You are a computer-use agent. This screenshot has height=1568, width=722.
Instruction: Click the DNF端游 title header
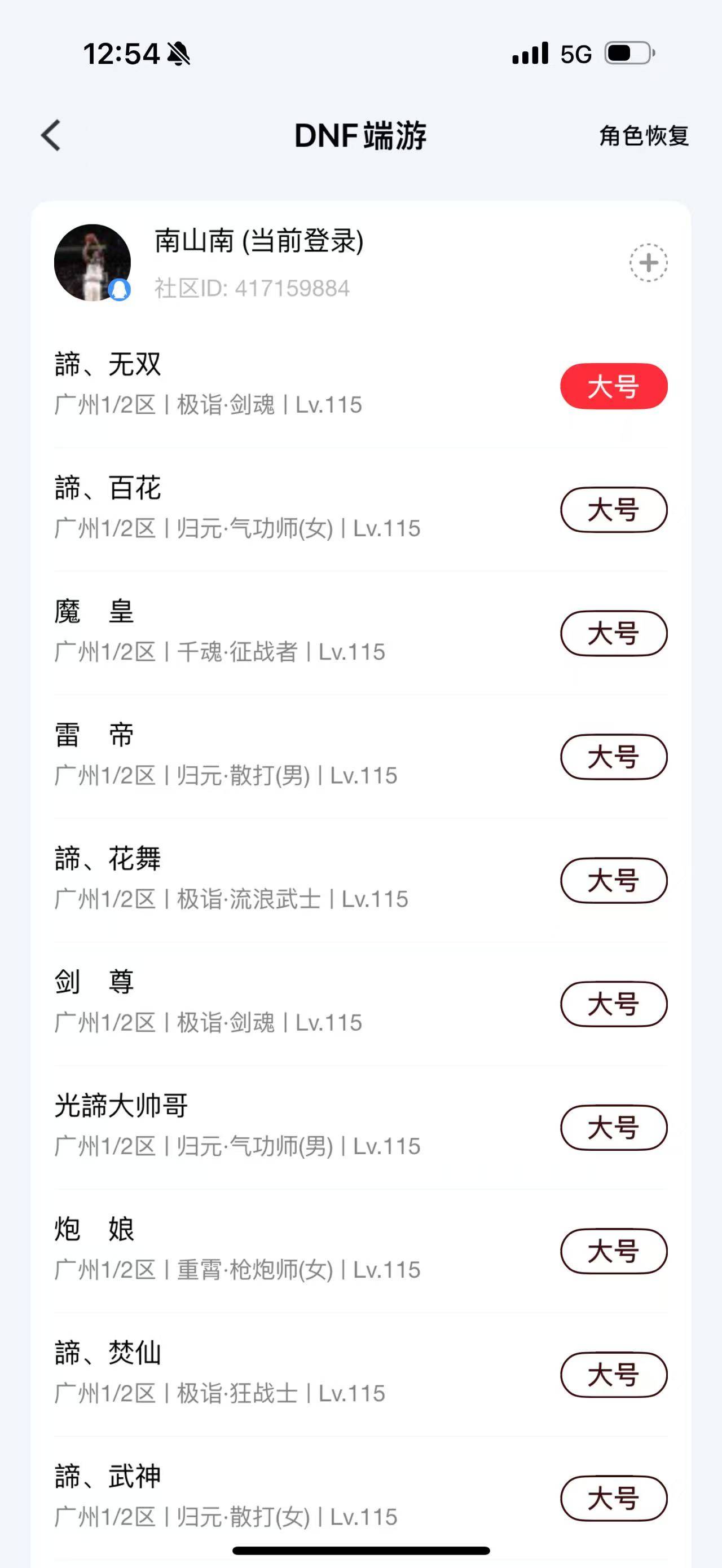[361, 135]
